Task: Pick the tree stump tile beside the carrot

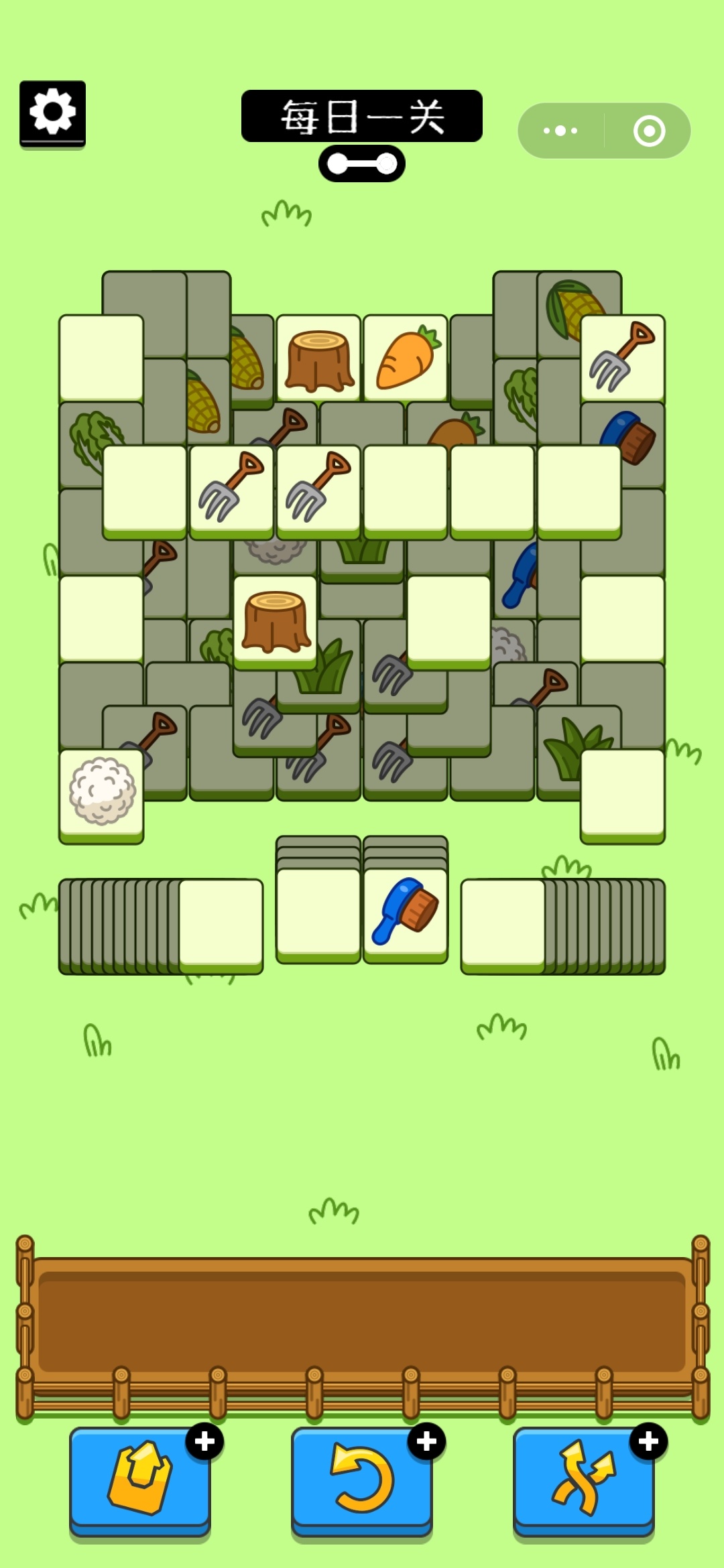Action: [318, 358]
